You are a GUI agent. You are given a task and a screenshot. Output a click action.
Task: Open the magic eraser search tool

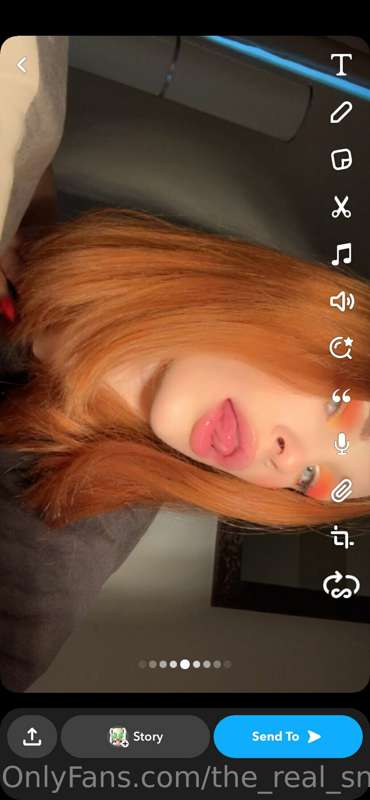click(x=341, y=348)
